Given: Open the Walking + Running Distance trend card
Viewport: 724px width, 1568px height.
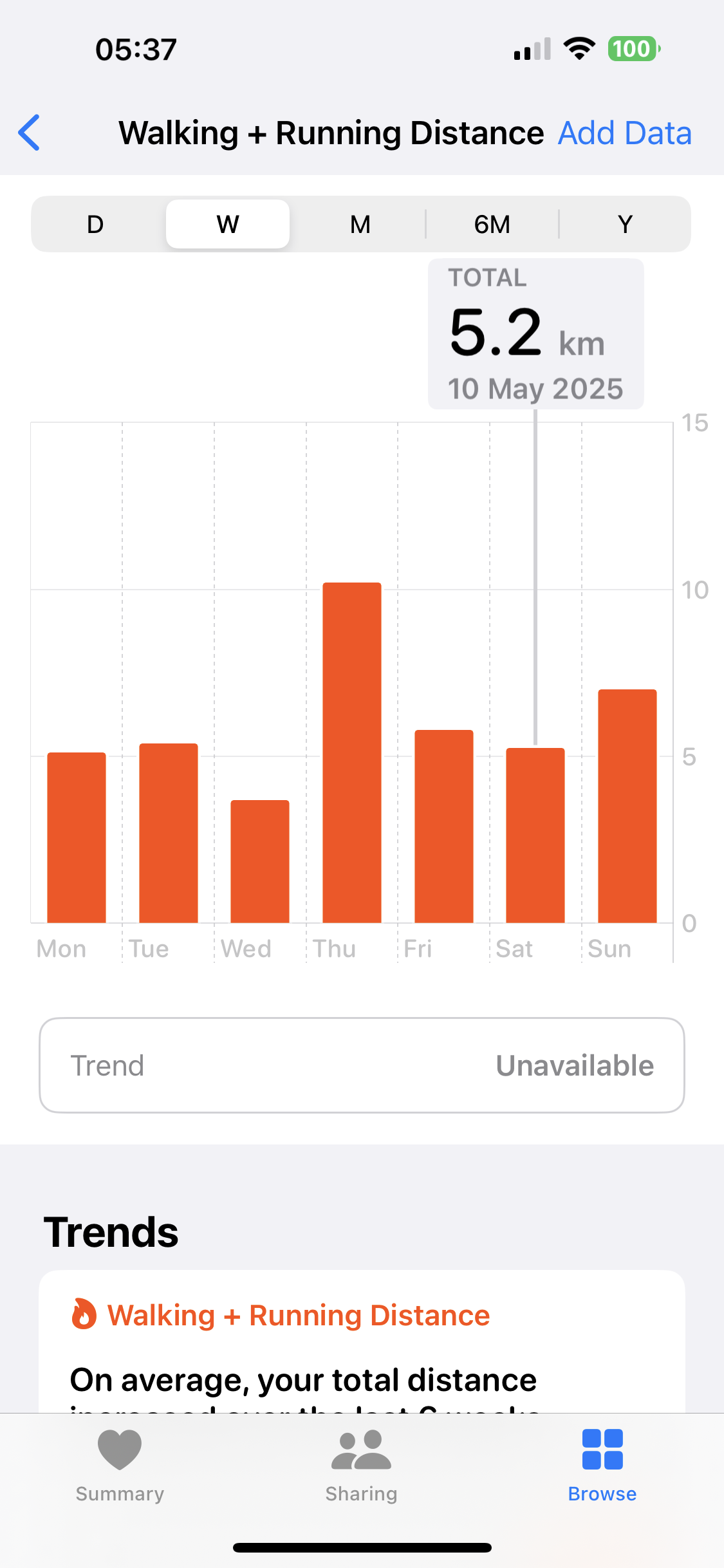Looking at the screenshot, I should click(362, 1341).
